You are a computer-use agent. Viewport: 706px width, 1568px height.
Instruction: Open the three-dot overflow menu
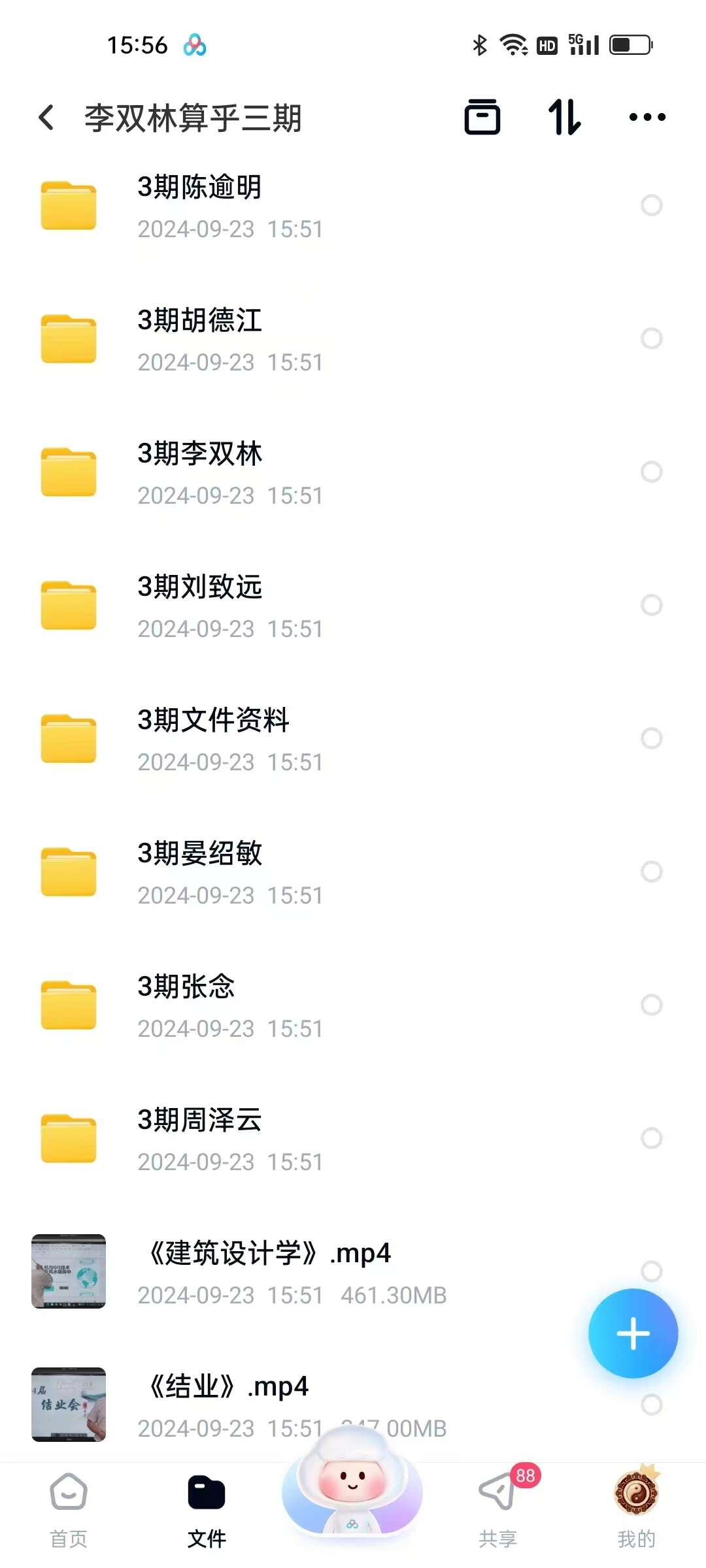pos(647,118)
